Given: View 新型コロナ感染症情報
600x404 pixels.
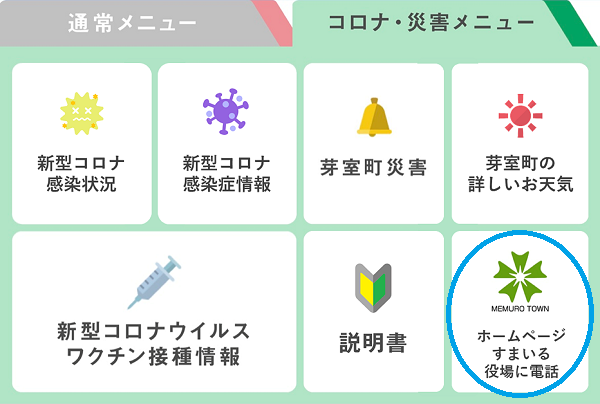Looking at the screenshot, I should [227, 143].
